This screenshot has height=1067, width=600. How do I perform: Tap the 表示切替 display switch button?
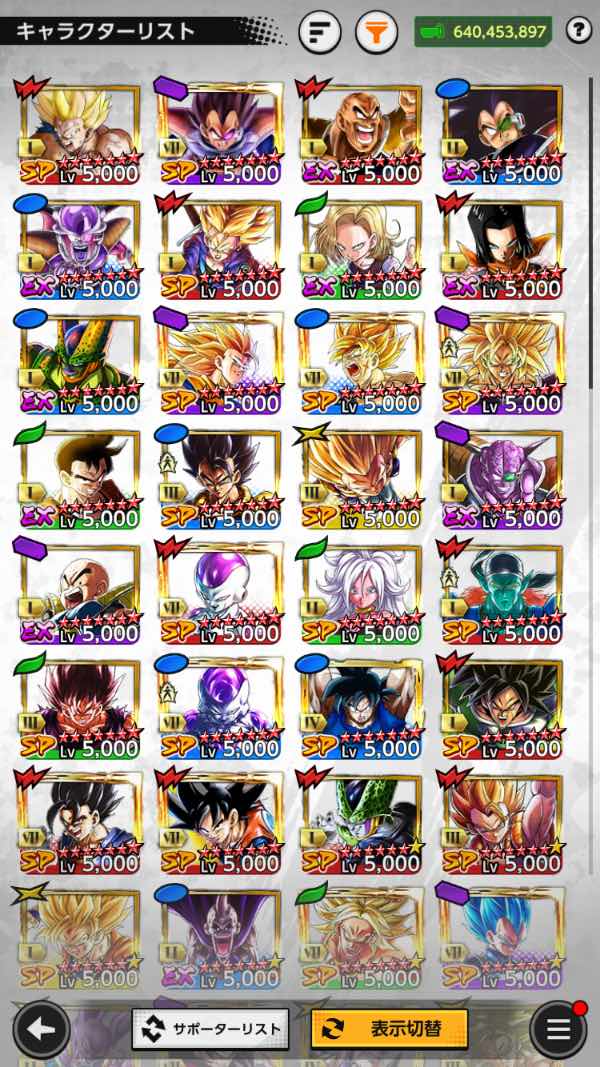(x=390, y=1029)
